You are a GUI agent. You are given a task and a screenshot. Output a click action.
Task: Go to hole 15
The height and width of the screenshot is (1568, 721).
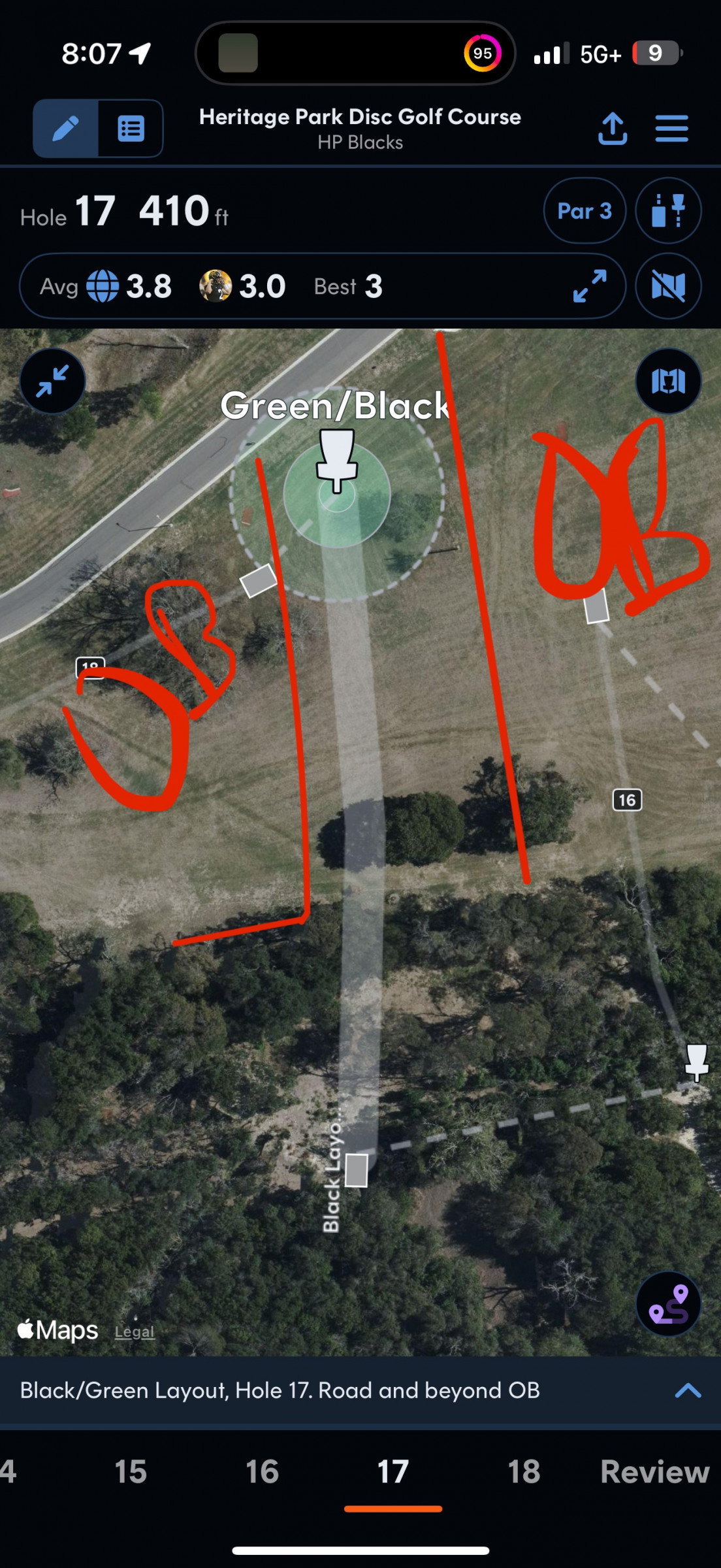(131, 1472)
